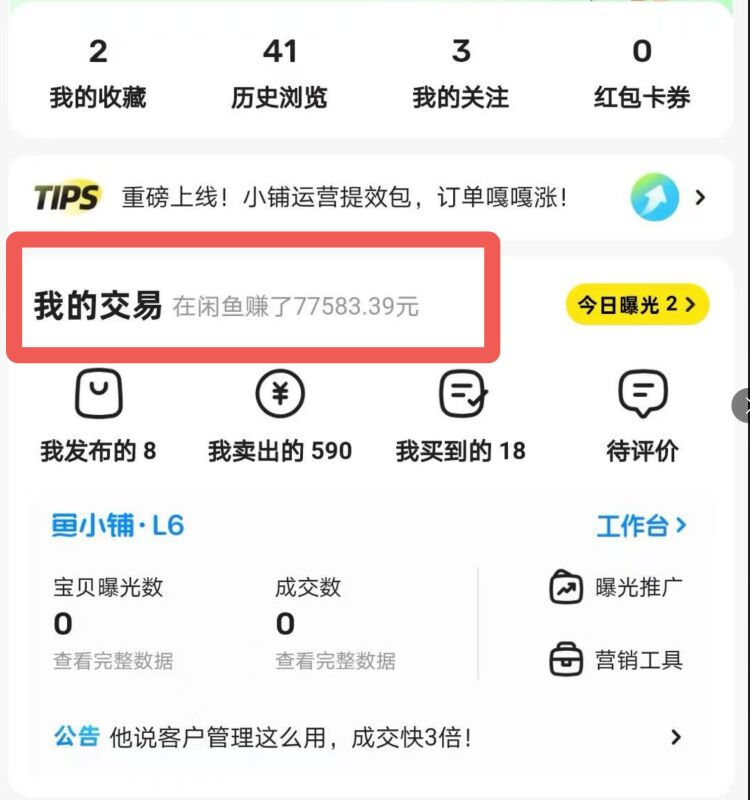View full data under 成交数
Viewport: 750px width, 800px height.
(x=335, y=661)
